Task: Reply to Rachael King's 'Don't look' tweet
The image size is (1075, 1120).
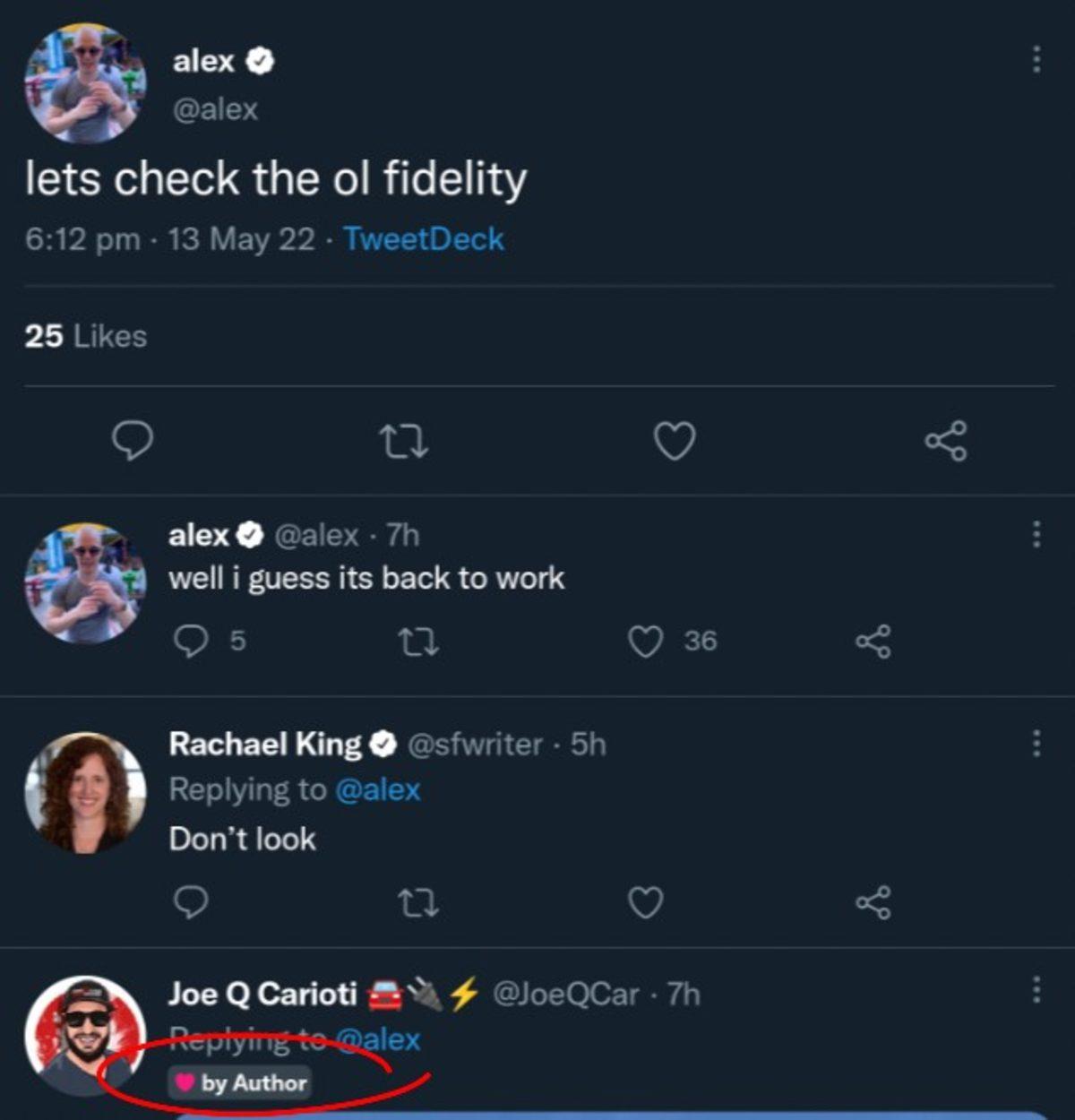Action: tap(190, 902)
